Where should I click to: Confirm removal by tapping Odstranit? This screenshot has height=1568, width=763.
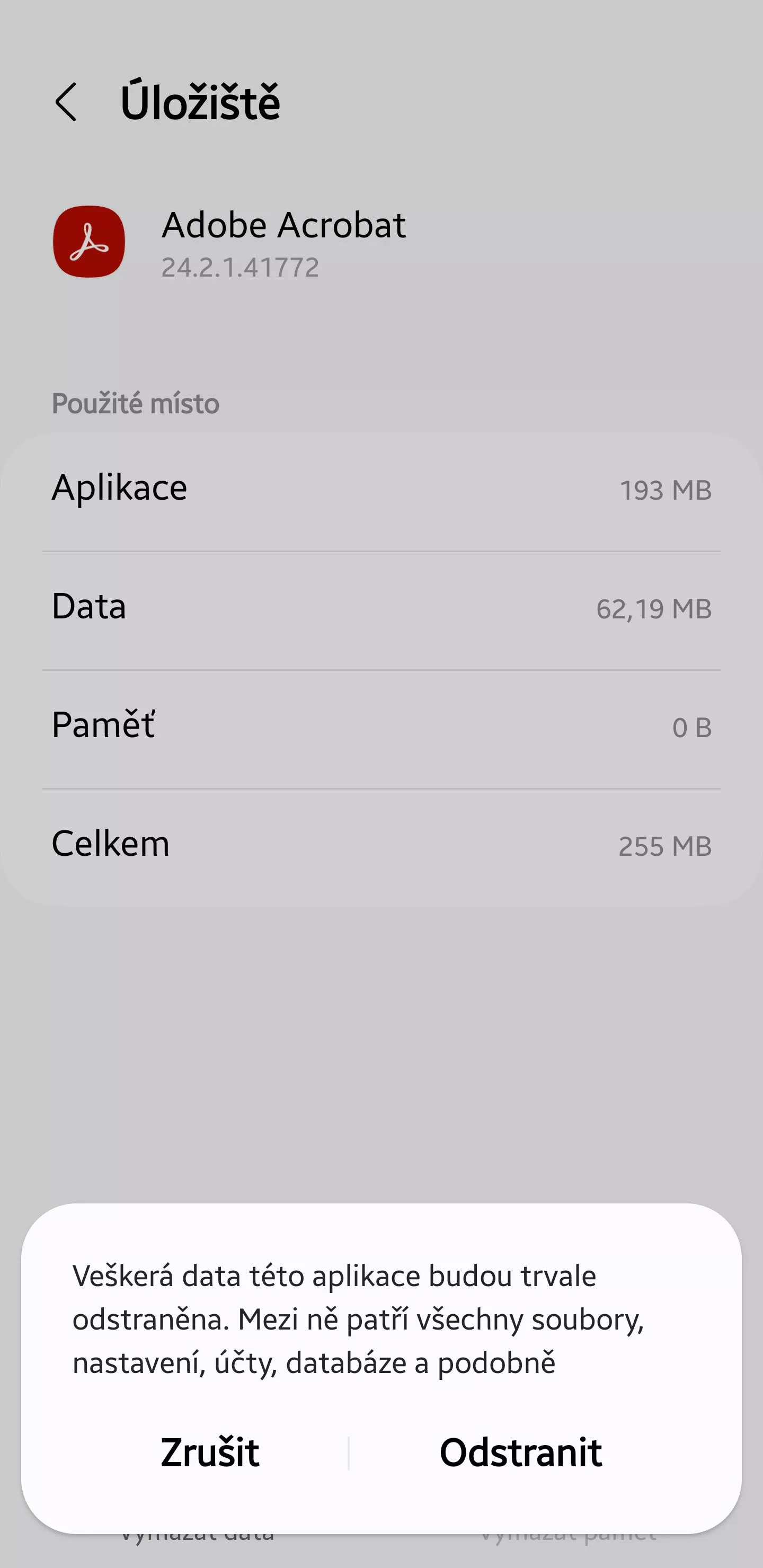521,1452
